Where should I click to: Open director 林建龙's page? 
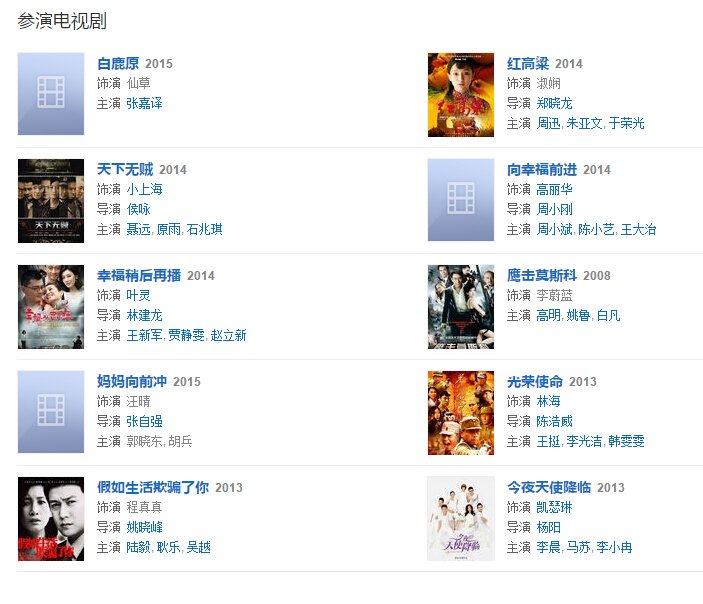145,315
